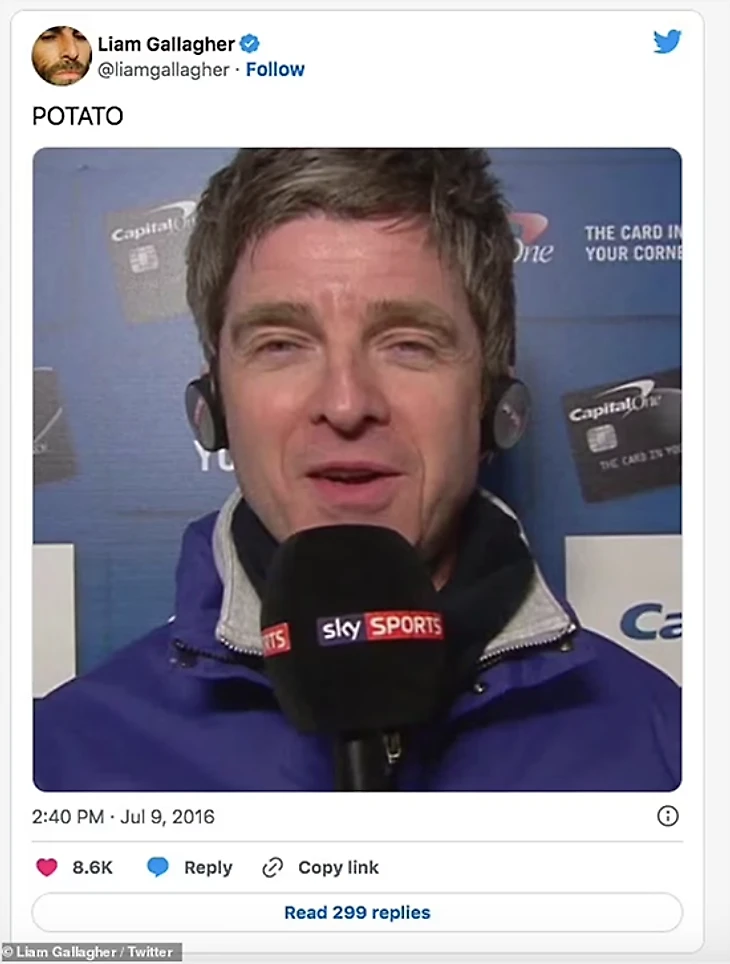Read 299 replies
Screen dimensions: 730x964
tap(357, 912)
